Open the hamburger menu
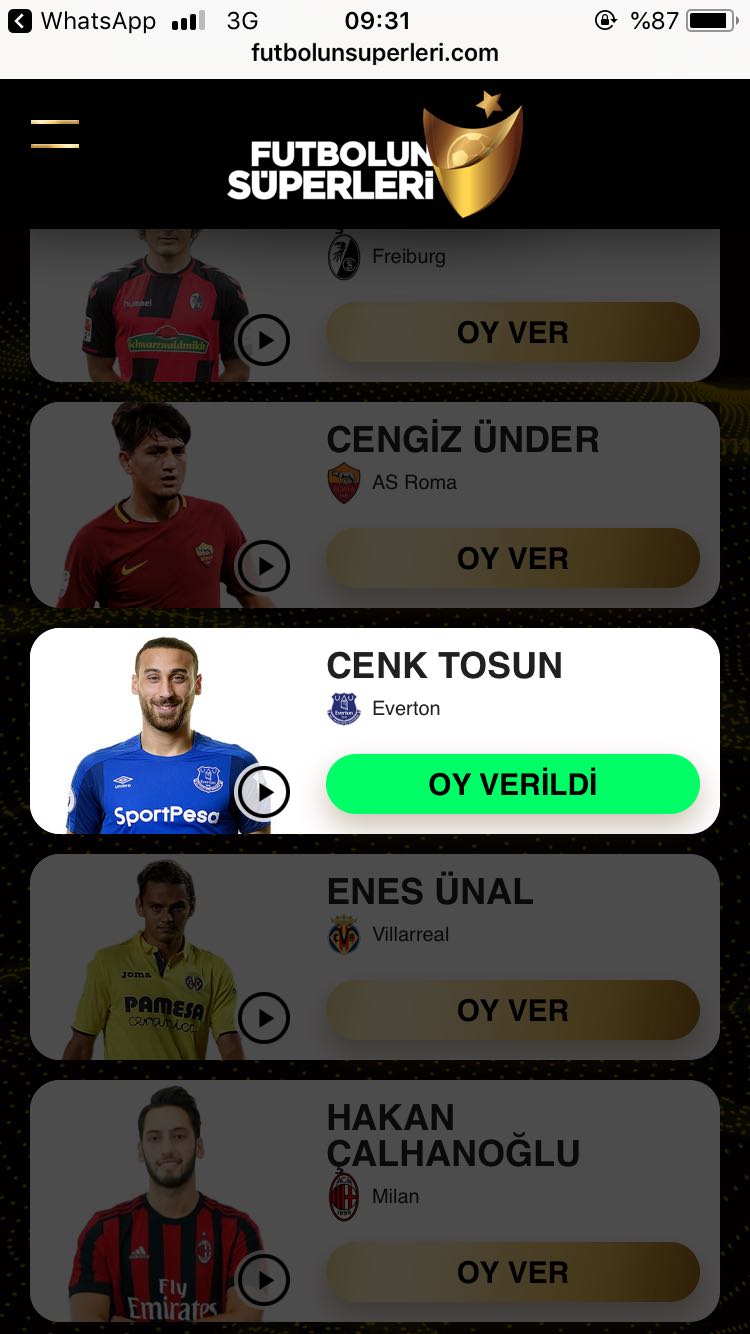The image size is (750, 1334). coord(55,134)
